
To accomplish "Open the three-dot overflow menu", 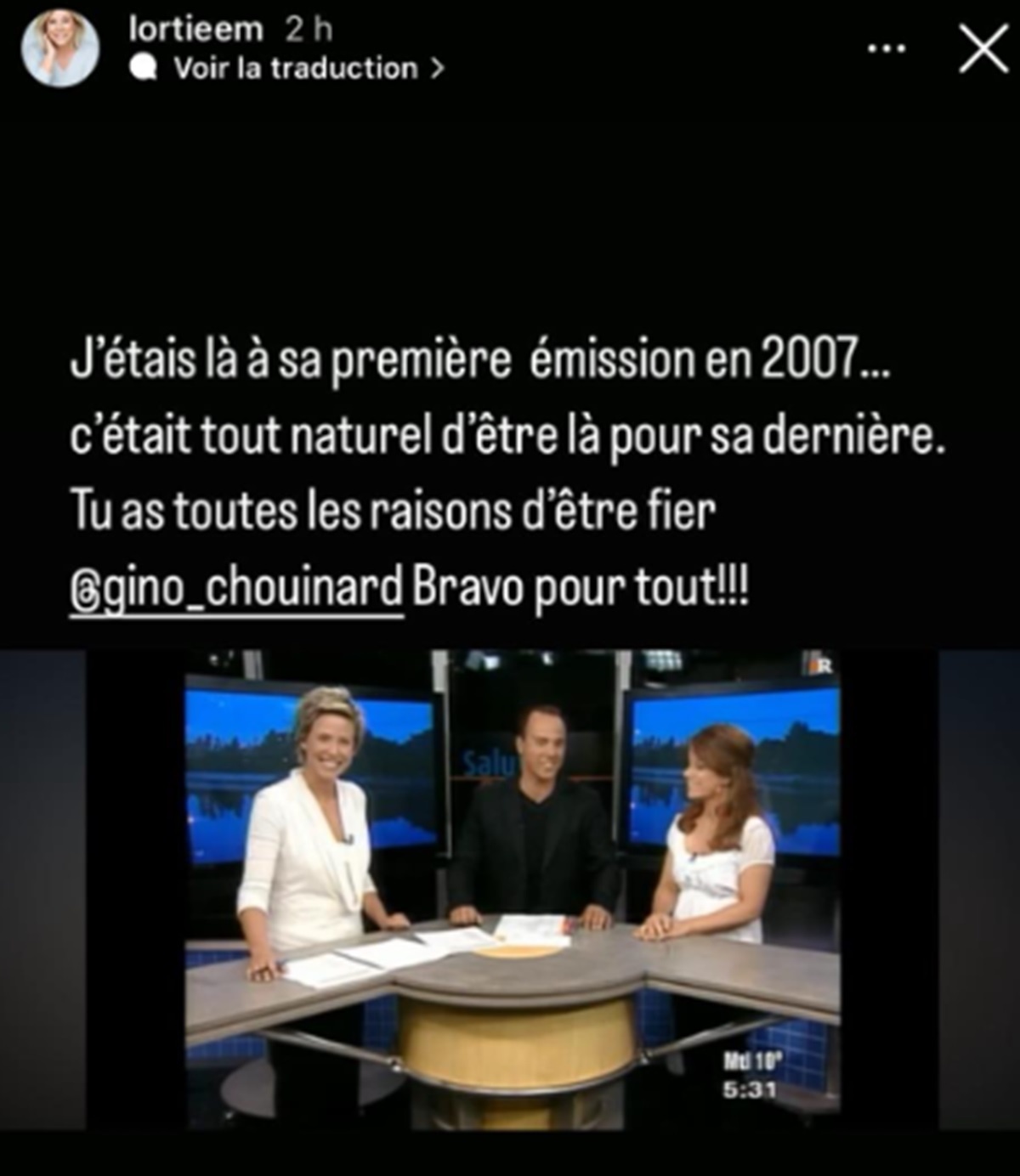I will tap(887, 49).
